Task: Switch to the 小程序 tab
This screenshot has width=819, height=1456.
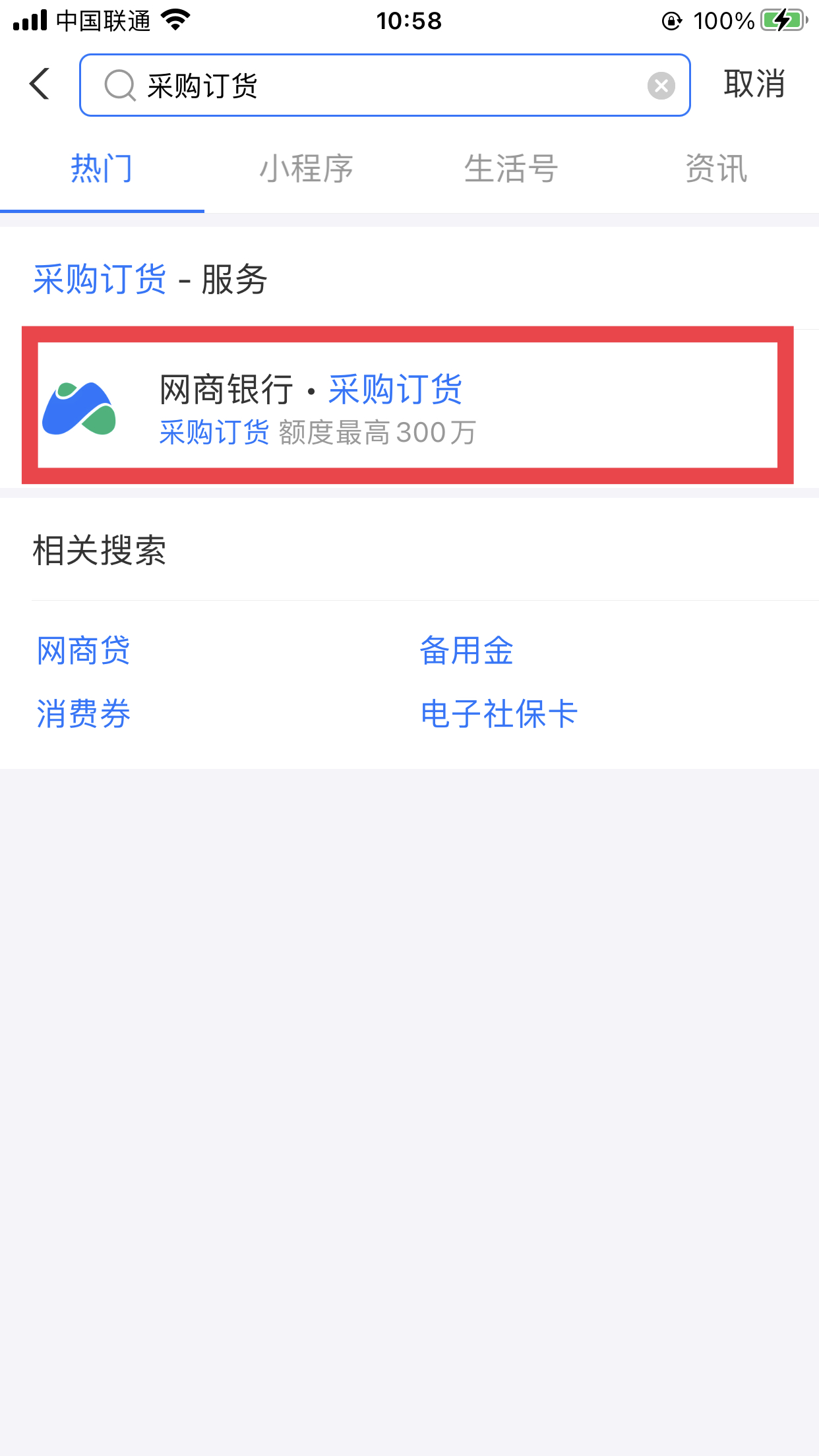Action: (x=307, y=168)
